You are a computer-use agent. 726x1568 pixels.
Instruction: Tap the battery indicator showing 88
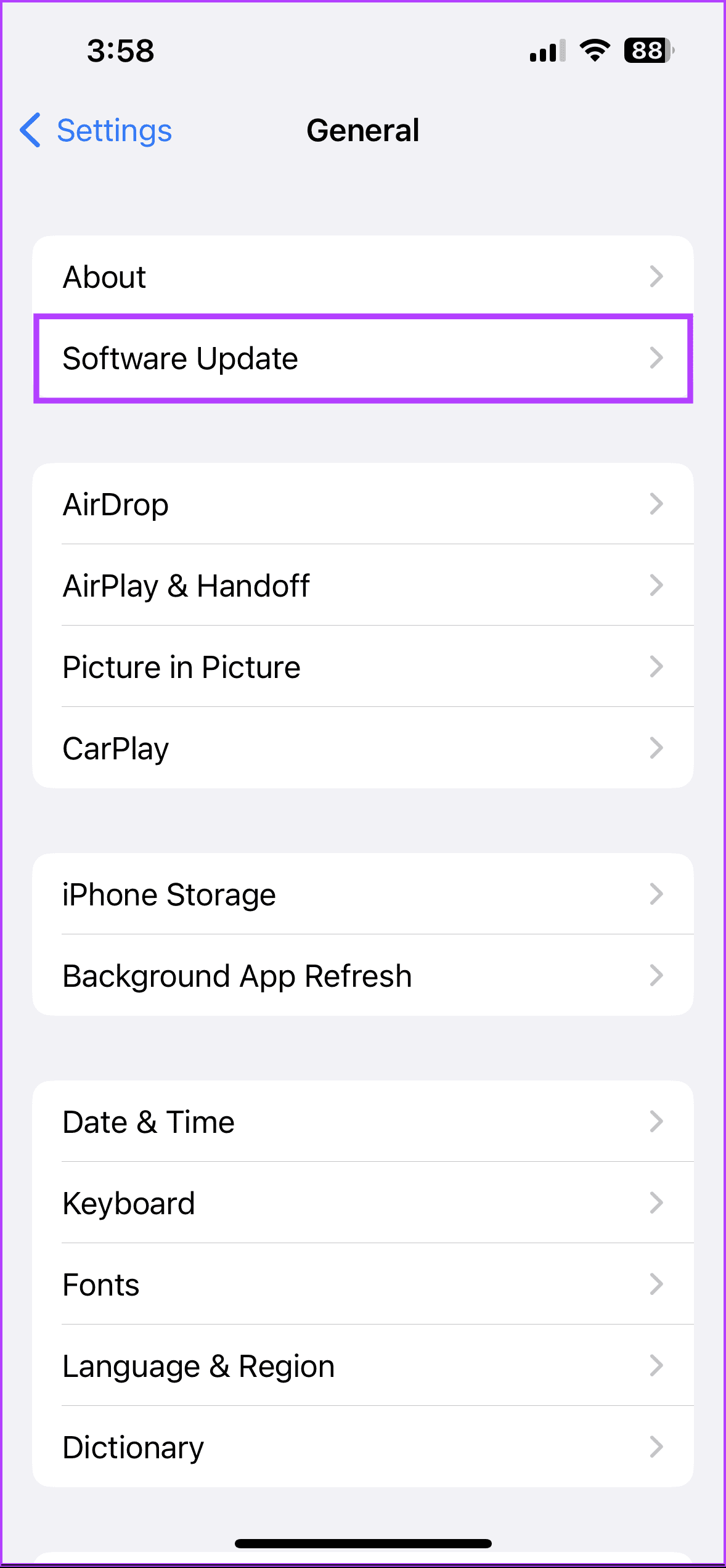646,52
